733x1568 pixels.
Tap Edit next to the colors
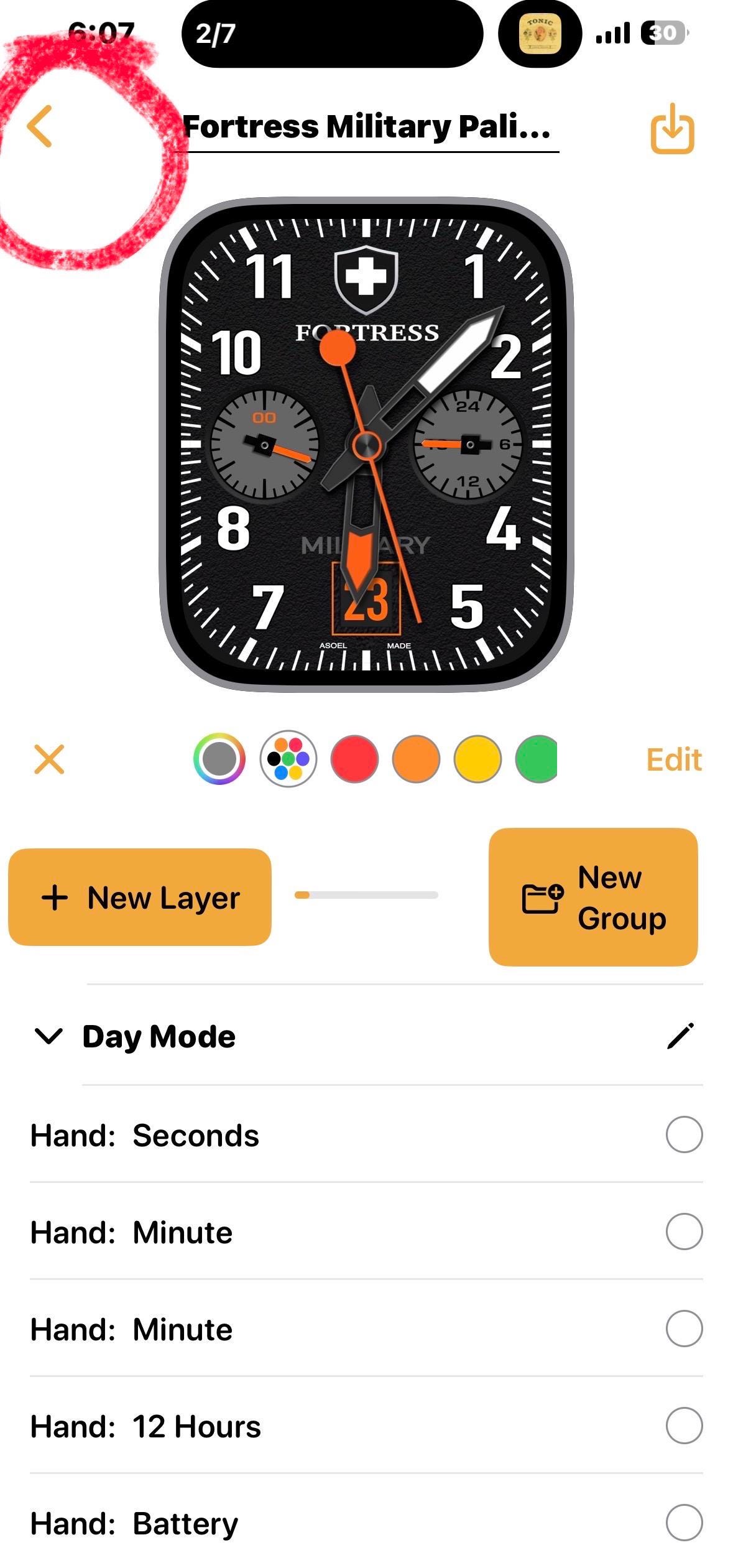673,759
